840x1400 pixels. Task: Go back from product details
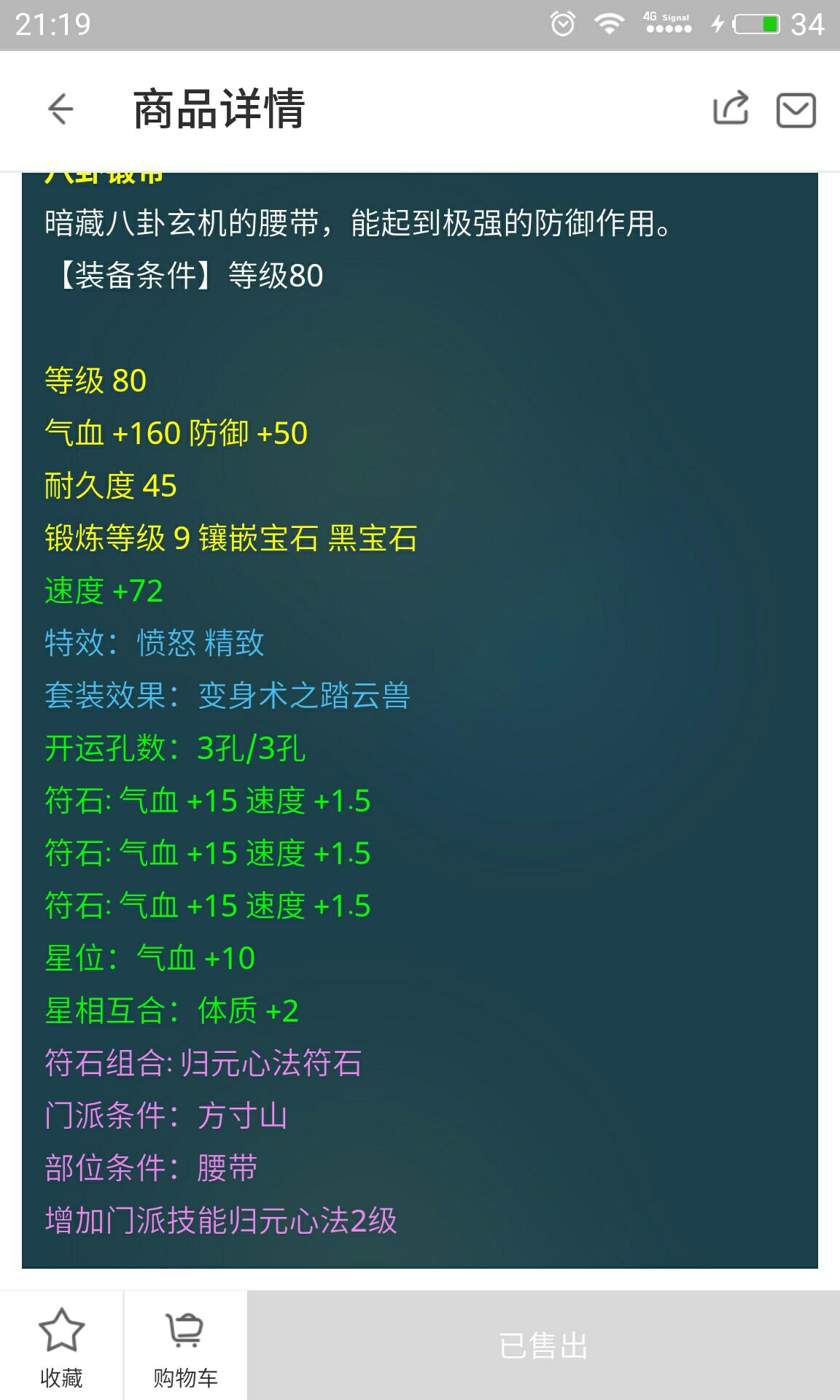tap(61, 109)
